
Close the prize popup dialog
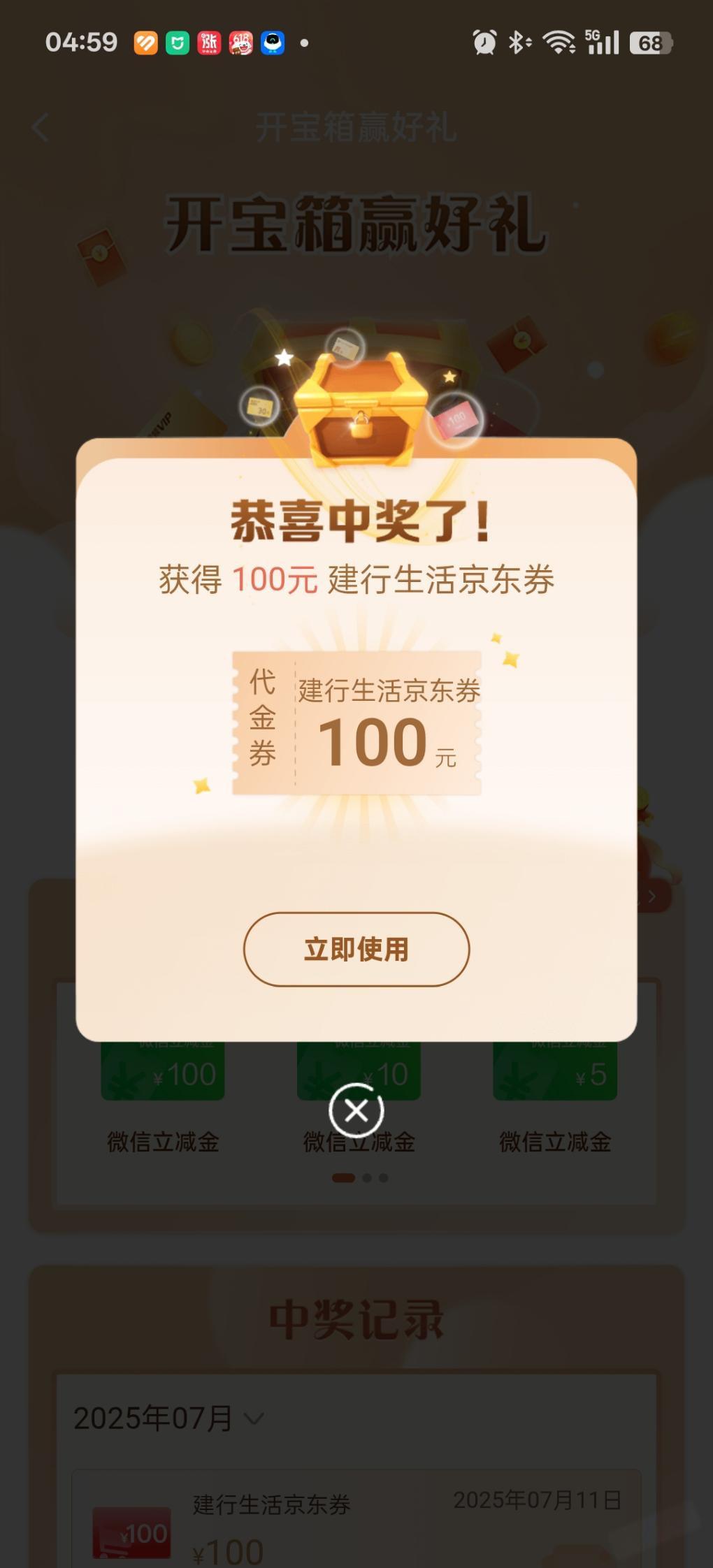[x=356, y=1110]
